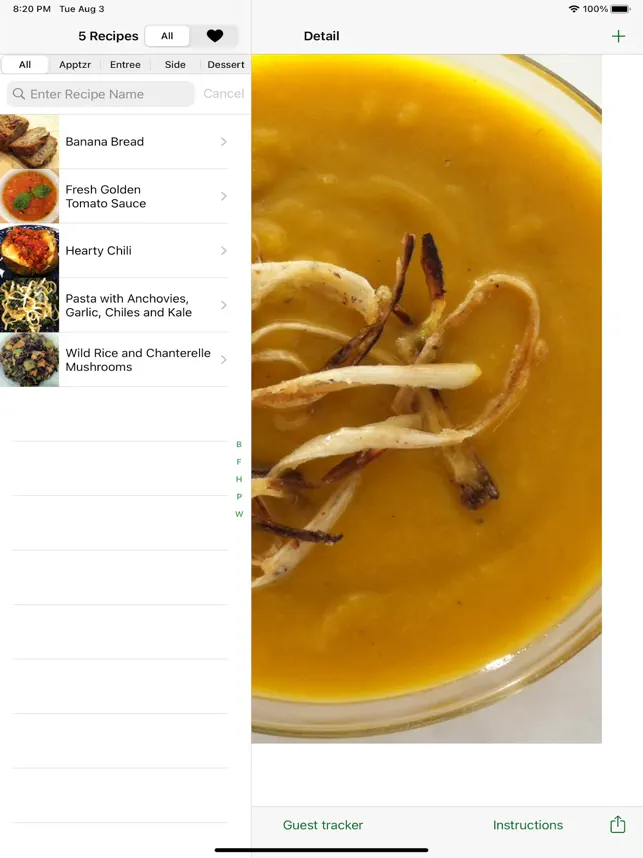Select the All category filter tab

25,65
